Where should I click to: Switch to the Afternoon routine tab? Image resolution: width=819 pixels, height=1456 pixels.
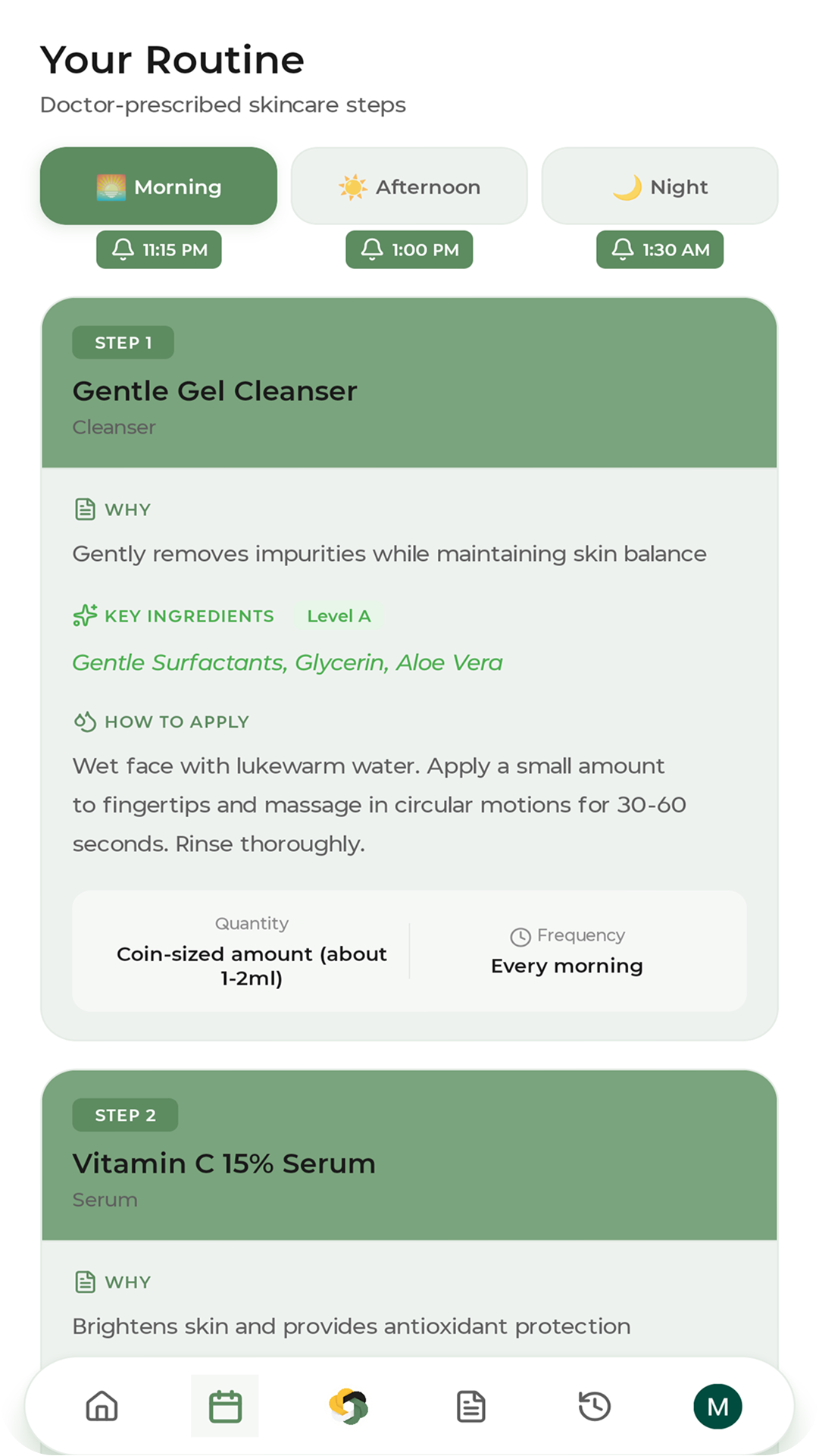point(409,186)
